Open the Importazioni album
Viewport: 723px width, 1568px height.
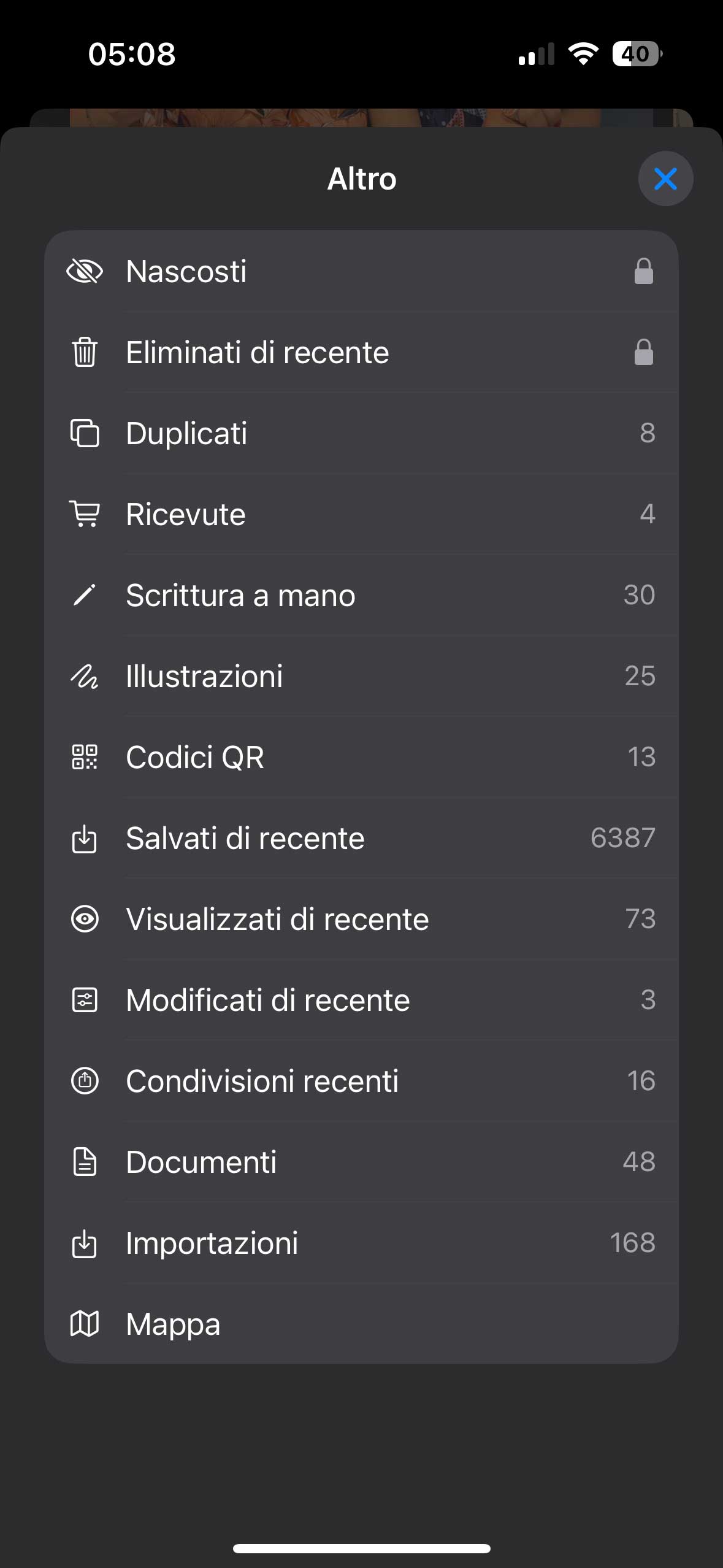[361, 1243]
